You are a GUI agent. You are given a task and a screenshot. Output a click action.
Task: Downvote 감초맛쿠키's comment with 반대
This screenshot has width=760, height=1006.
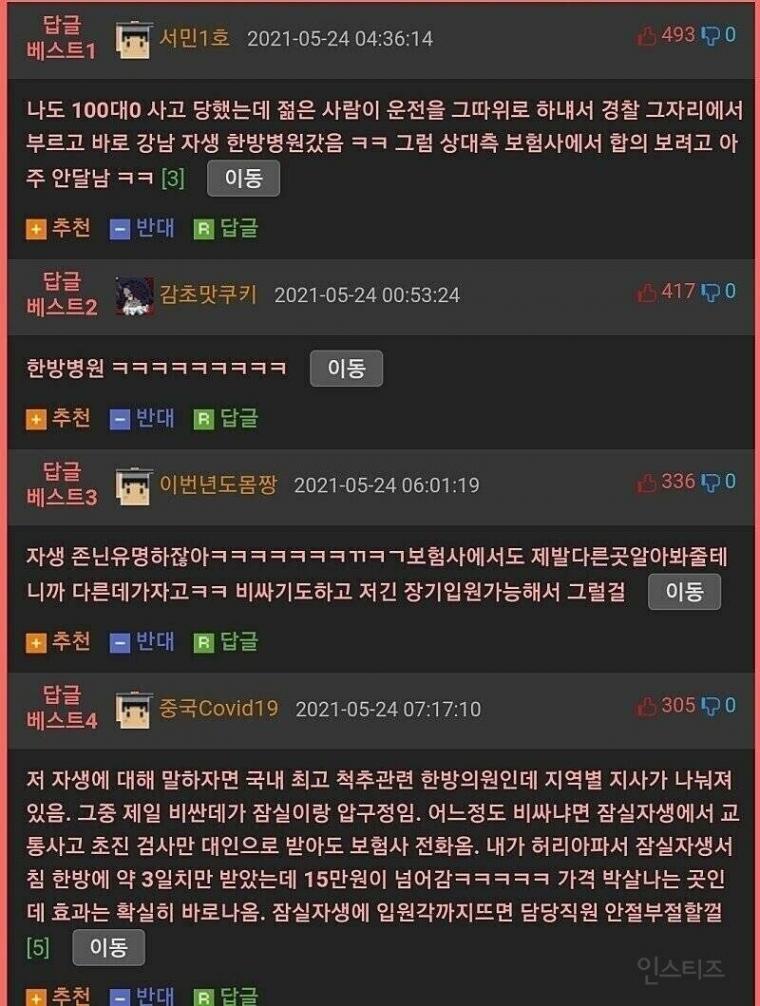click(142, 418)
